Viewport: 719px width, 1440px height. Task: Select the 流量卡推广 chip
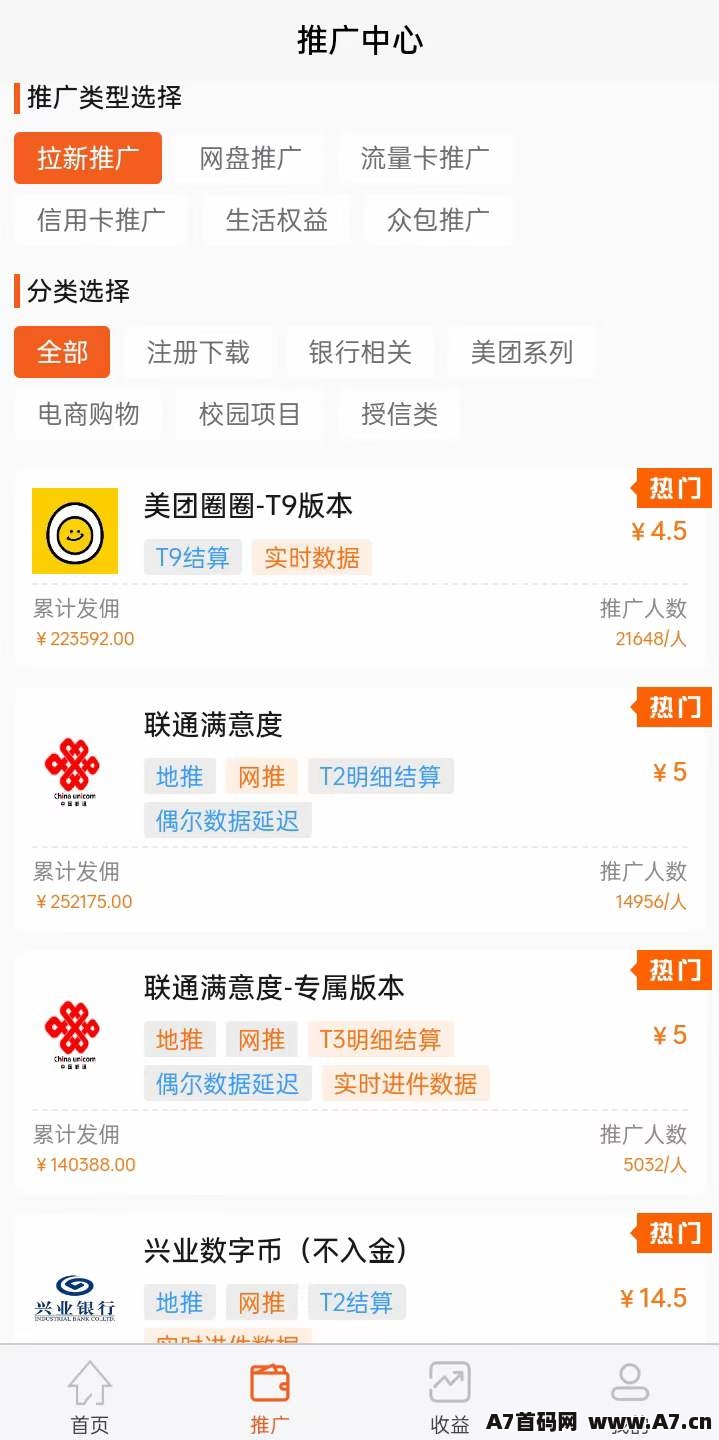[425, 158]
